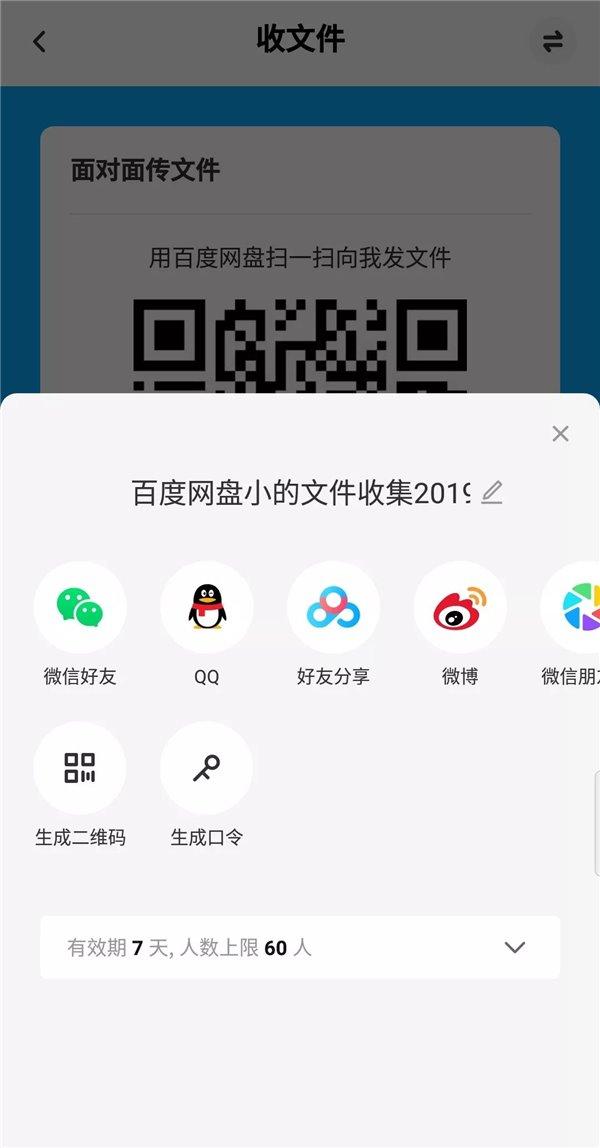Open the transfer list icon
This screenshot has width=600, height=1148.
coord(552,42)
